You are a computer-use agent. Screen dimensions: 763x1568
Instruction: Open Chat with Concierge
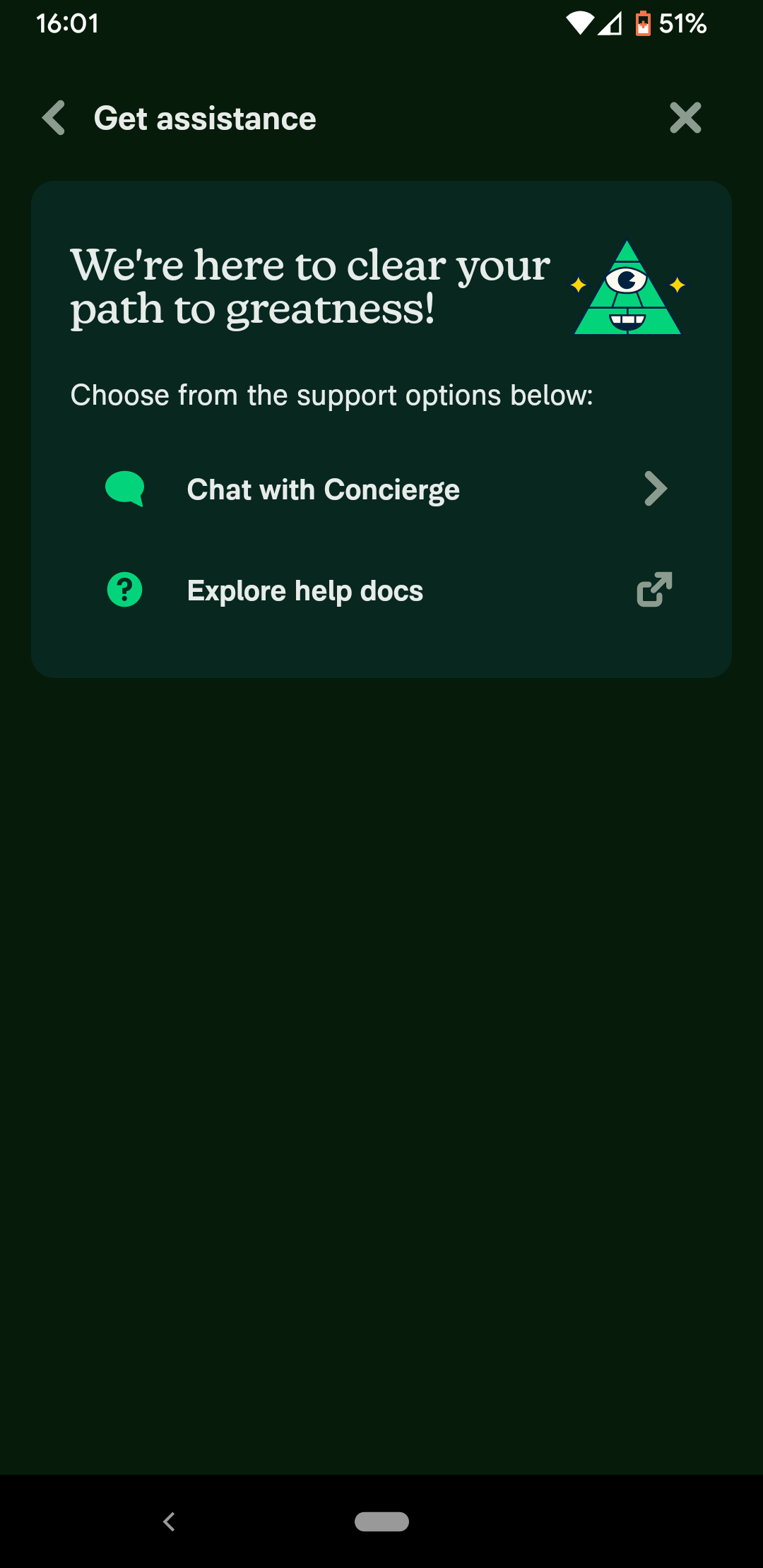pos(323,488)
